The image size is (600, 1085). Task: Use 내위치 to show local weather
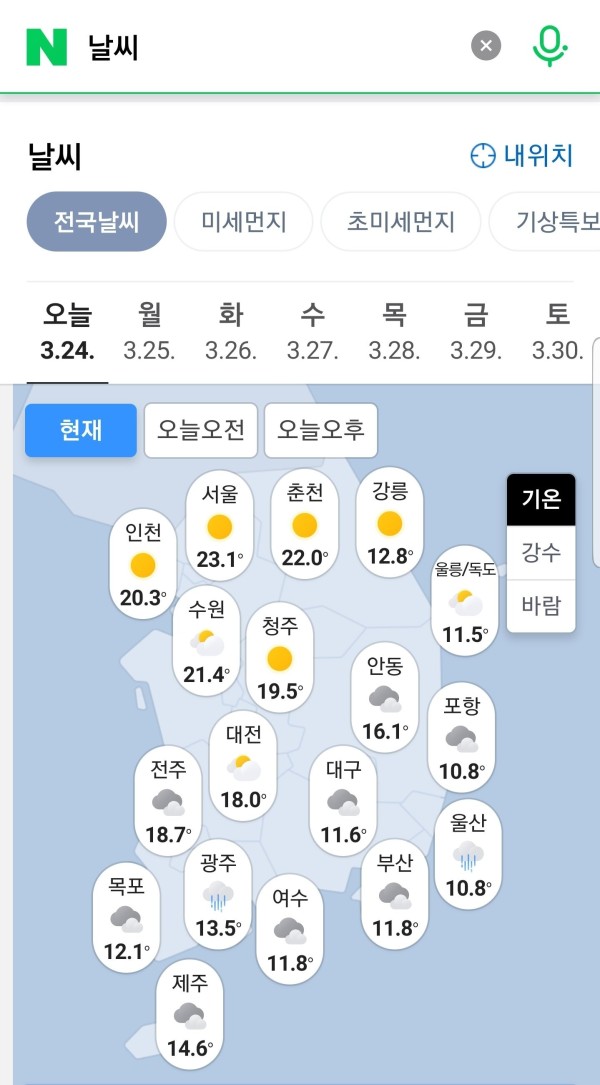click(x=522, y=156)
